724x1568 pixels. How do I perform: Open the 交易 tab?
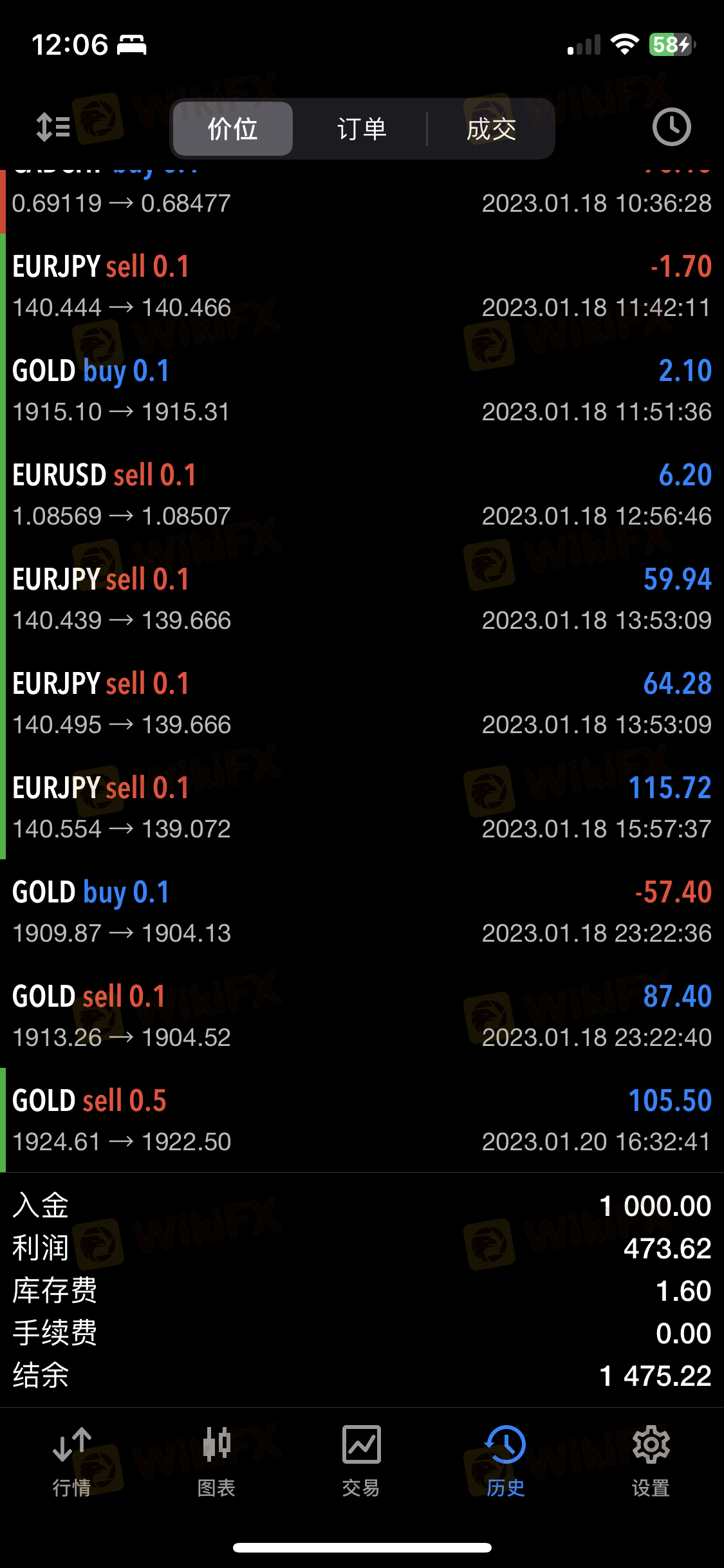point(361,1461)
